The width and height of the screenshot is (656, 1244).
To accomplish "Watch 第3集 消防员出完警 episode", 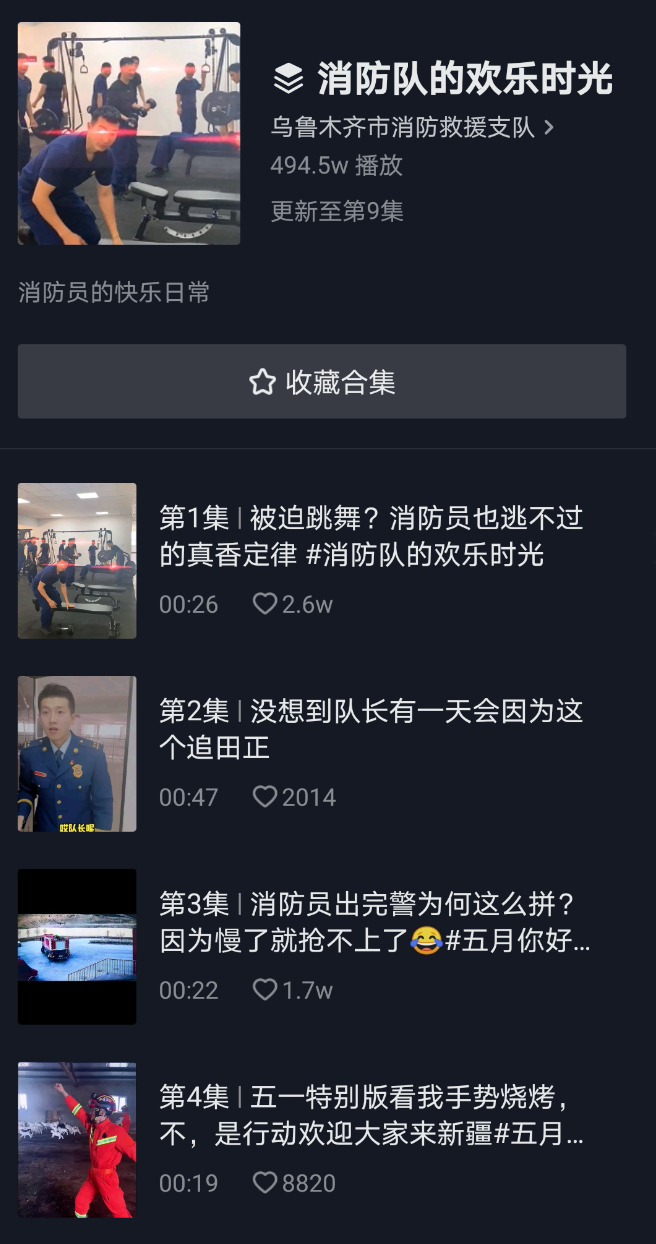I will (375, 922).
